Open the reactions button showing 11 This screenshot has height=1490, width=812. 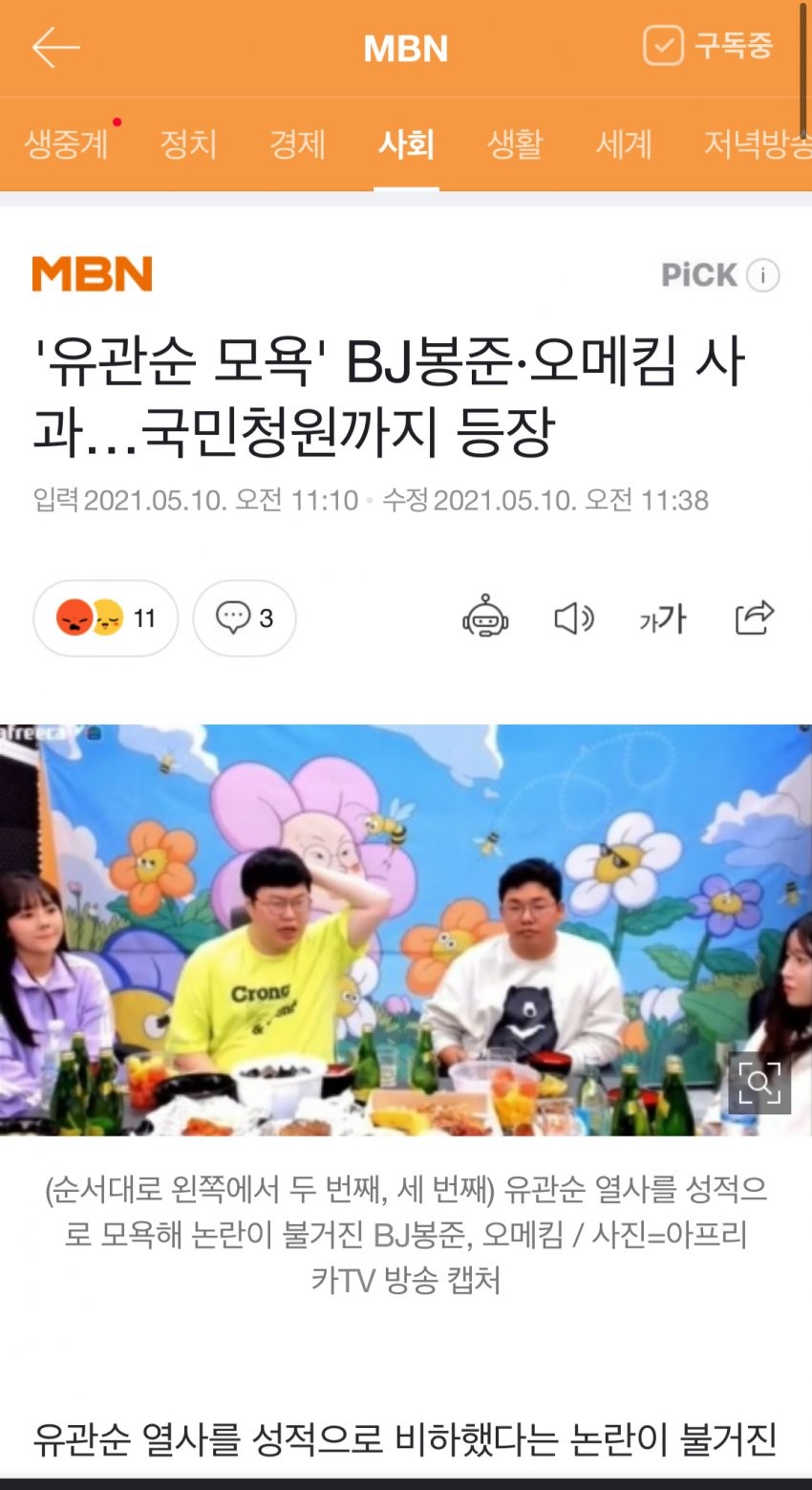click(x=106, y=618)
